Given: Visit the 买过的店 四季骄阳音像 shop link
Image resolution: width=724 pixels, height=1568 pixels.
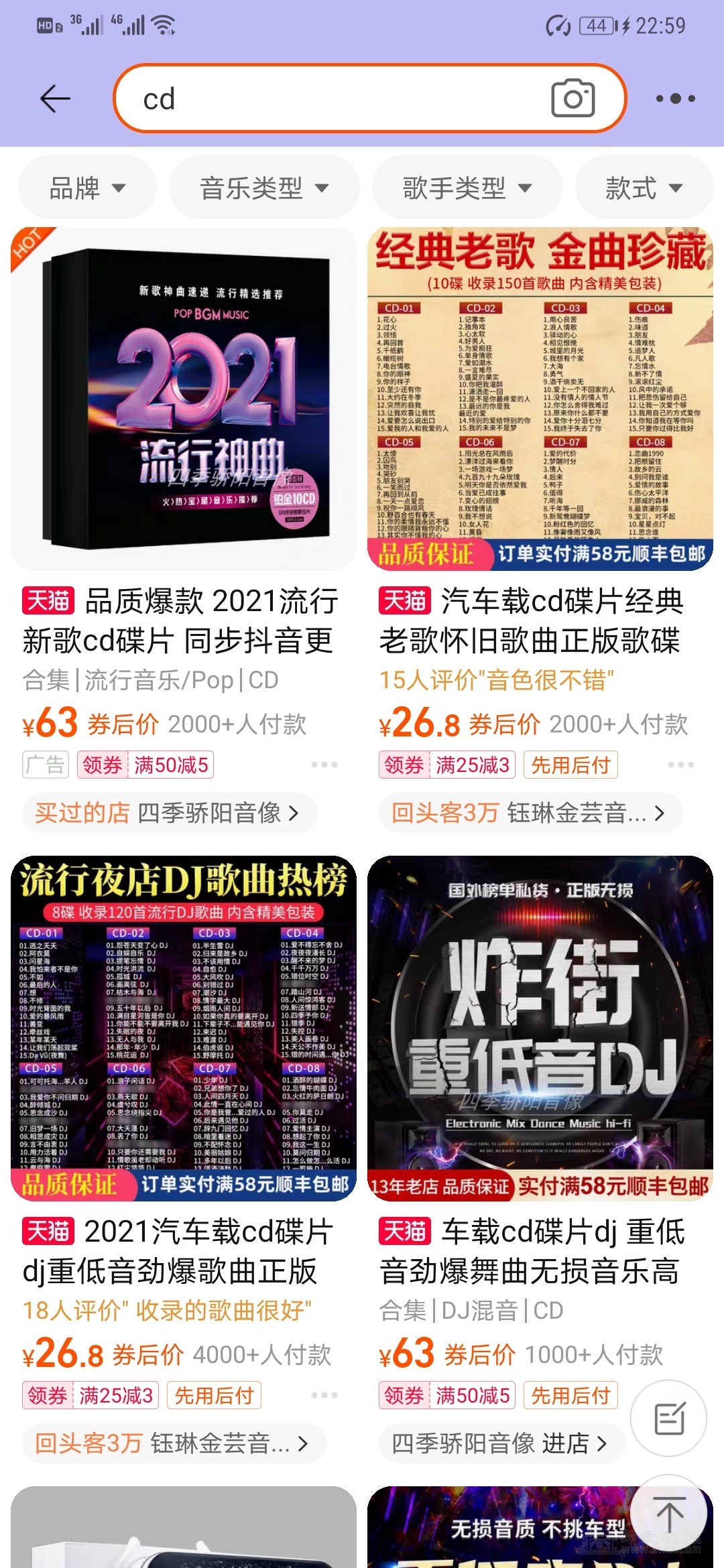Looking at the screenshot, I should coord(168,813).
